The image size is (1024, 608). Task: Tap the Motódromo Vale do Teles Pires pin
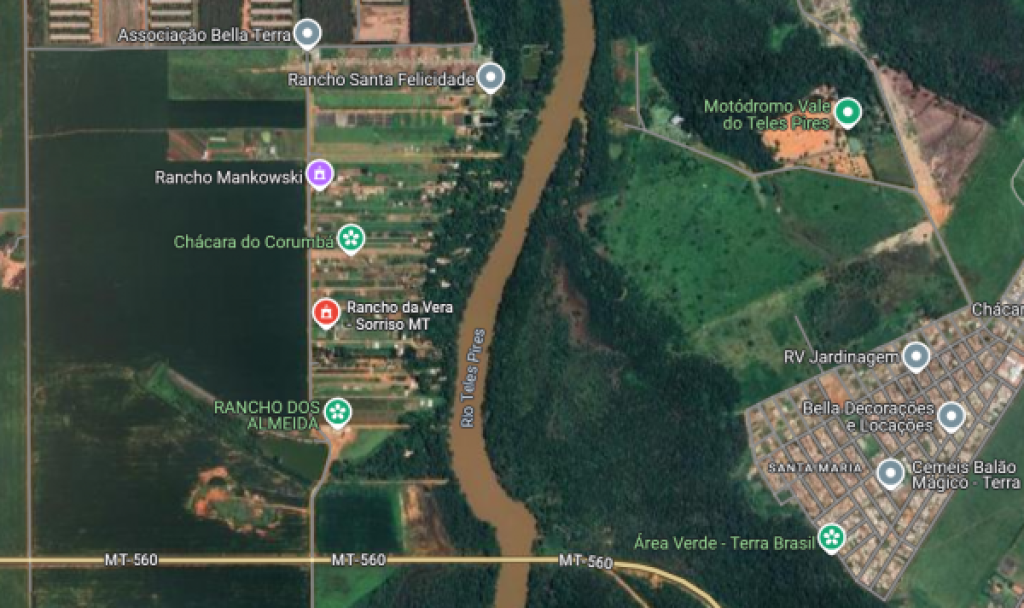(x=848, y=112)
